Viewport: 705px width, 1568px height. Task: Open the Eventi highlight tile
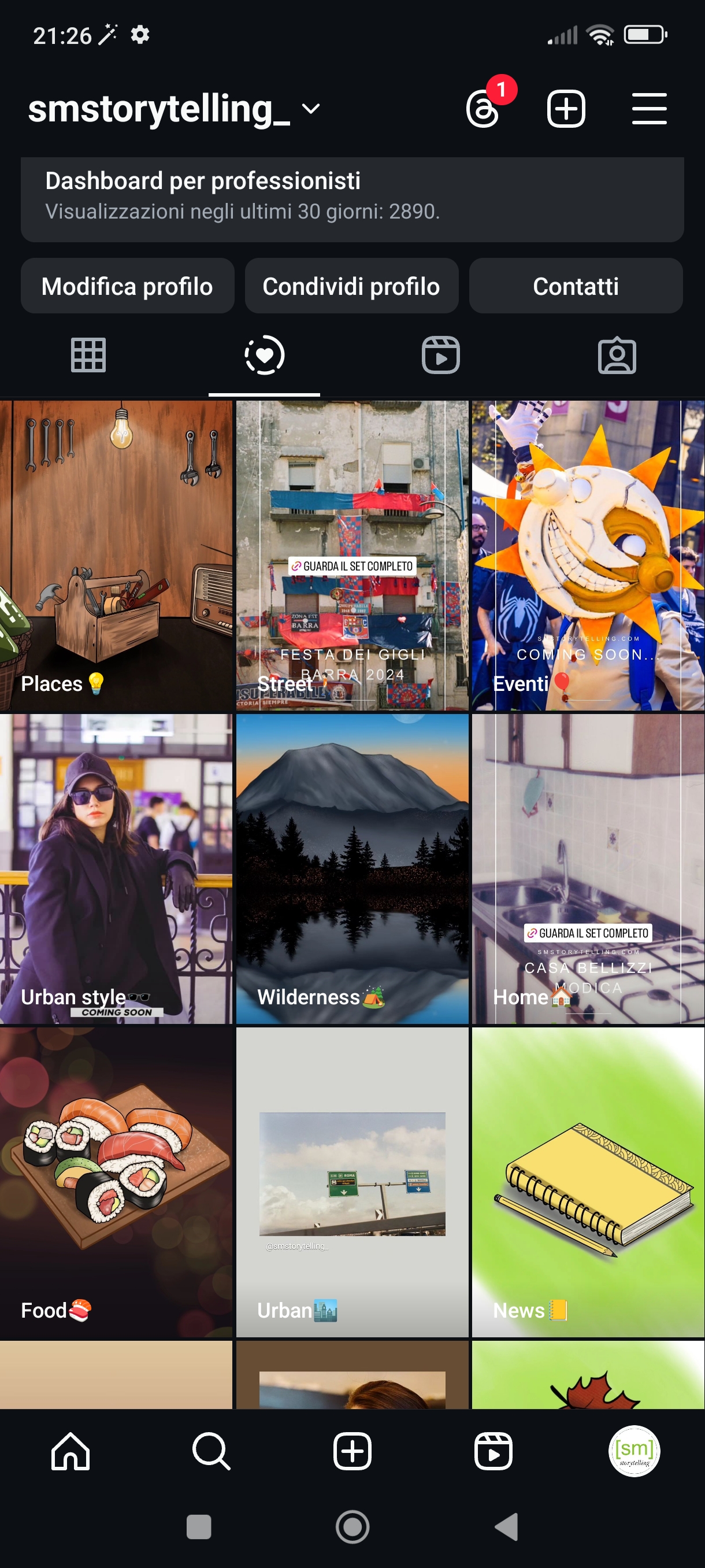[588, 554]
